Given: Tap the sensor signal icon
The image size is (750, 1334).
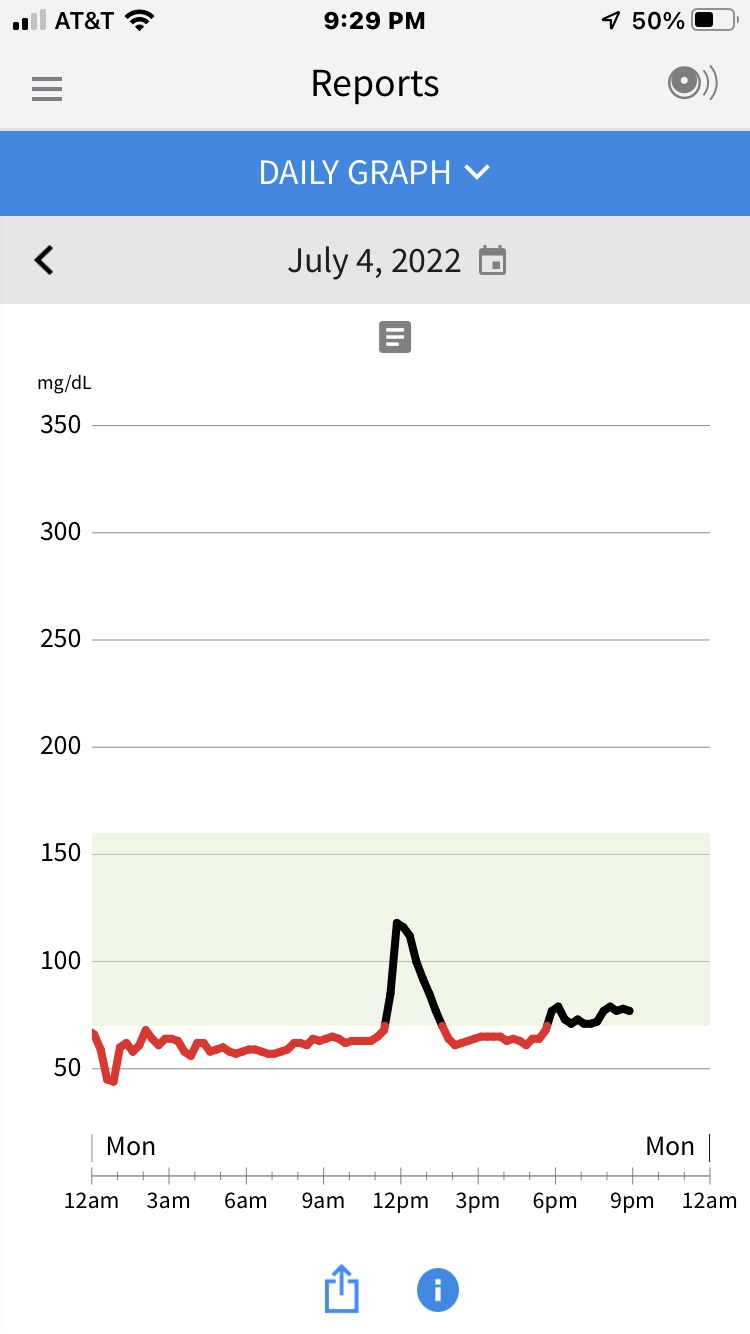Looking at the screenshot, I should pyautogui.click(x=692, y=84).
